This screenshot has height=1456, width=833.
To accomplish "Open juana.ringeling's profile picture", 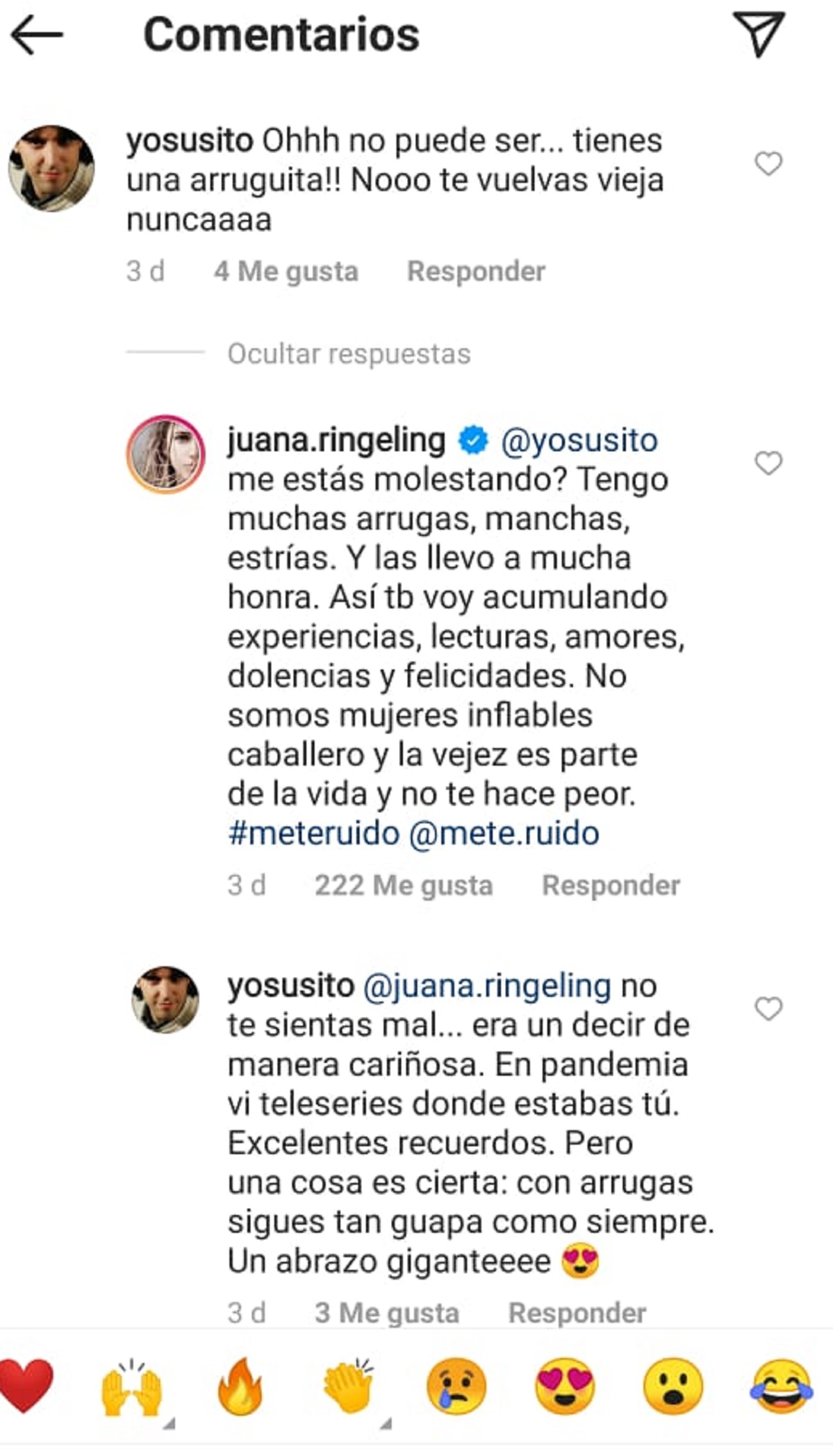I will tap(165, 454).
